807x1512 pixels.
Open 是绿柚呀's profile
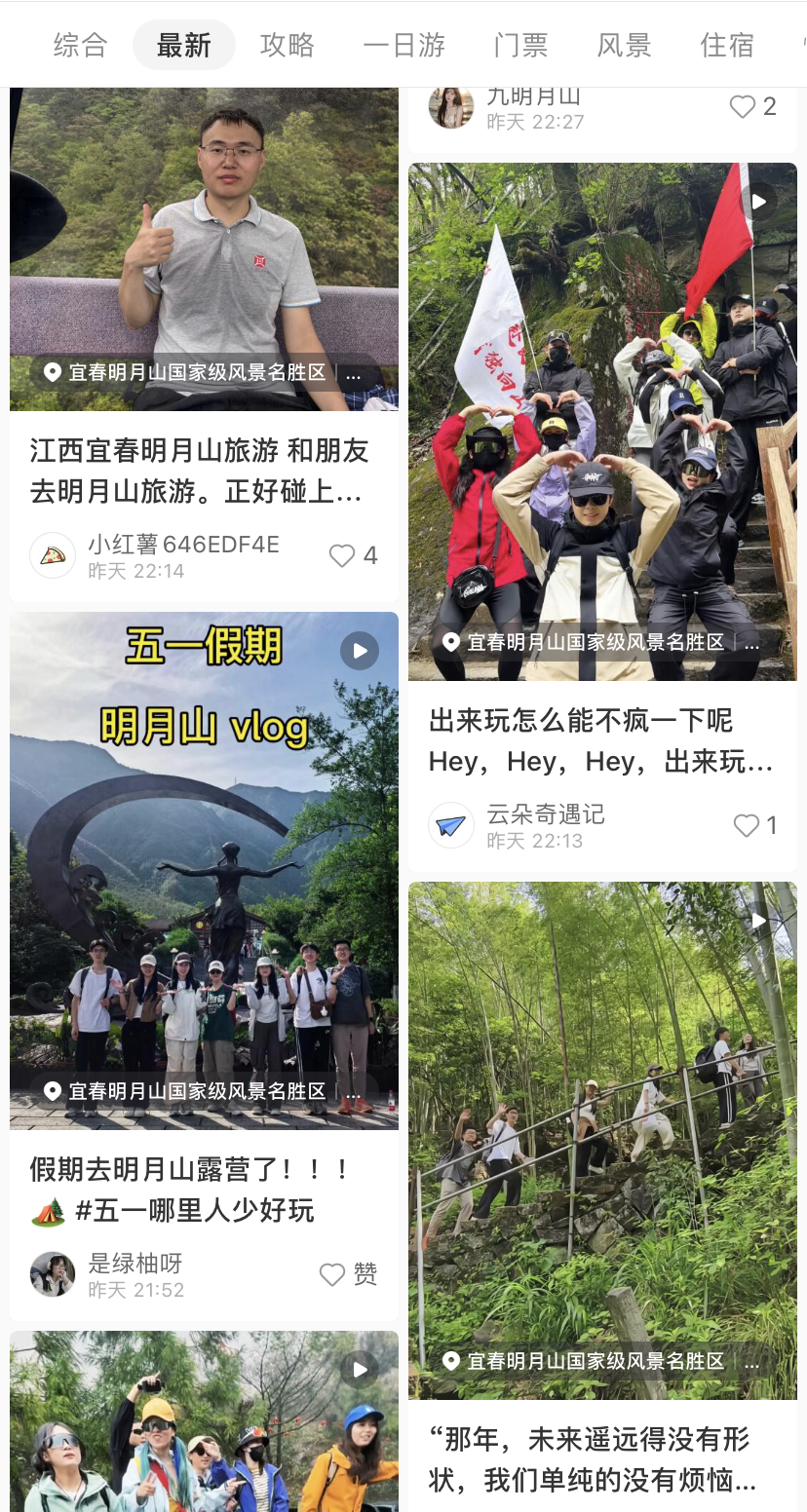[x=53, y=1273]
